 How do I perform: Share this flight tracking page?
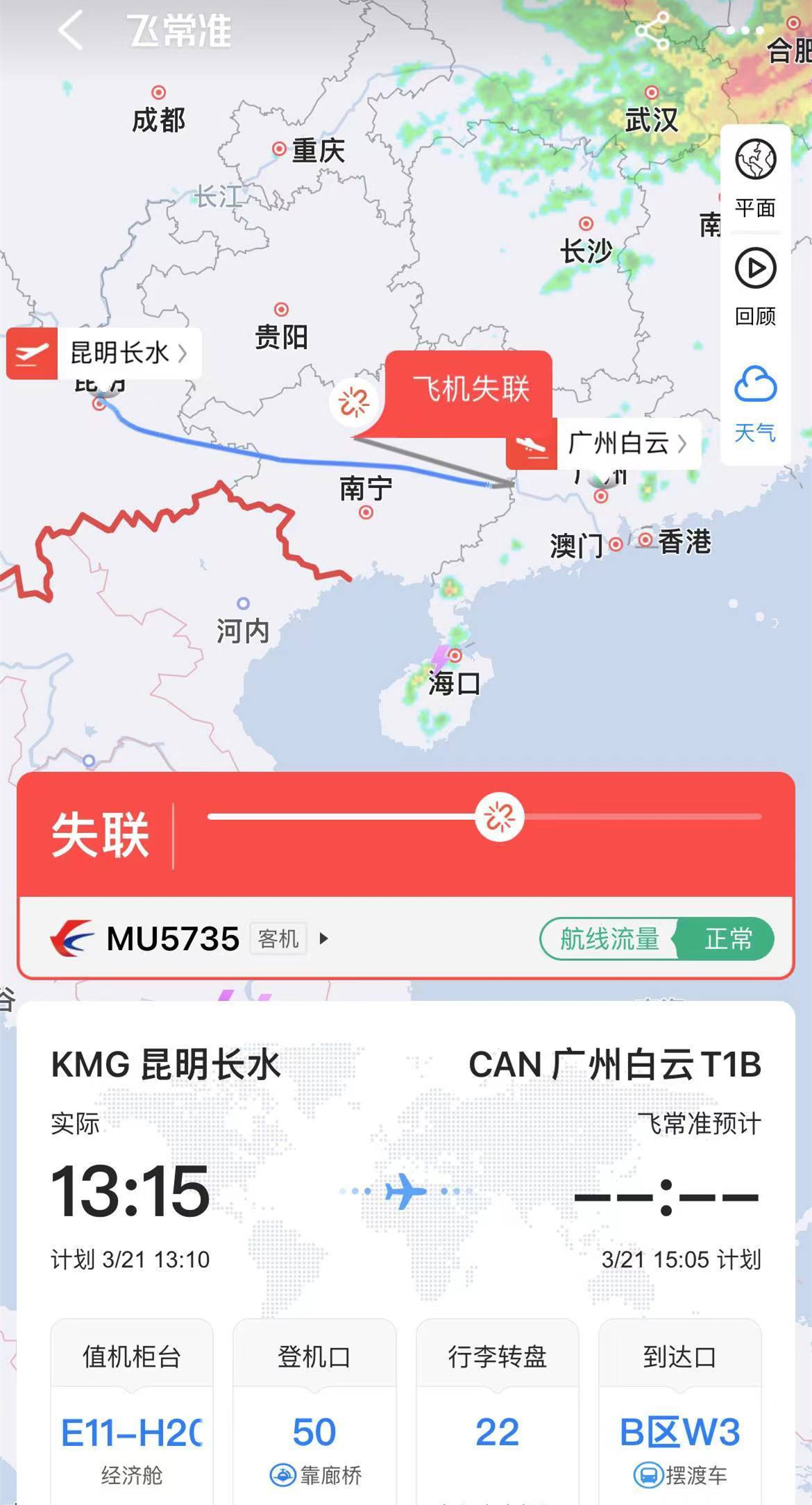click(652, 31)
